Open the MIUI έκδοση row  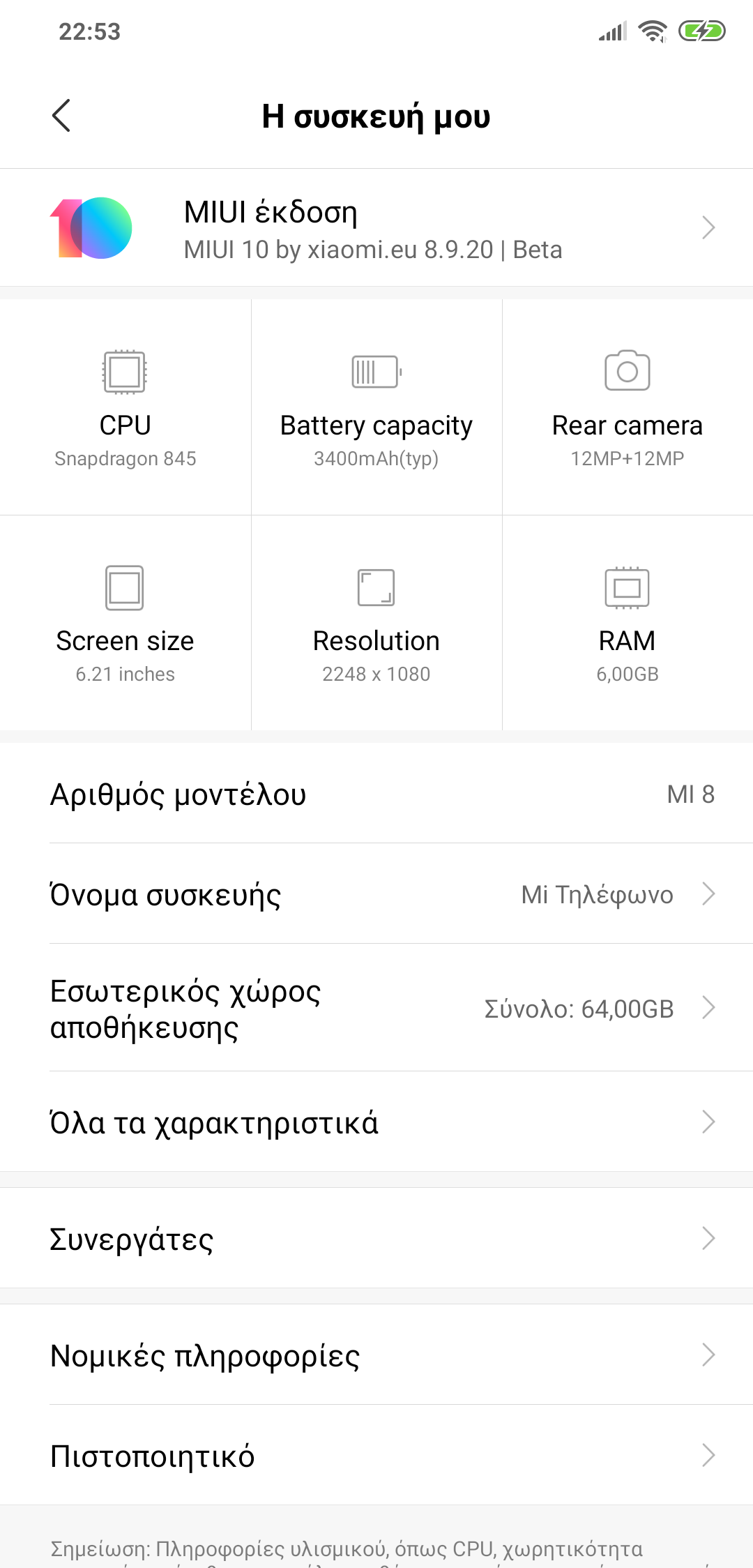tap(376, 228)
